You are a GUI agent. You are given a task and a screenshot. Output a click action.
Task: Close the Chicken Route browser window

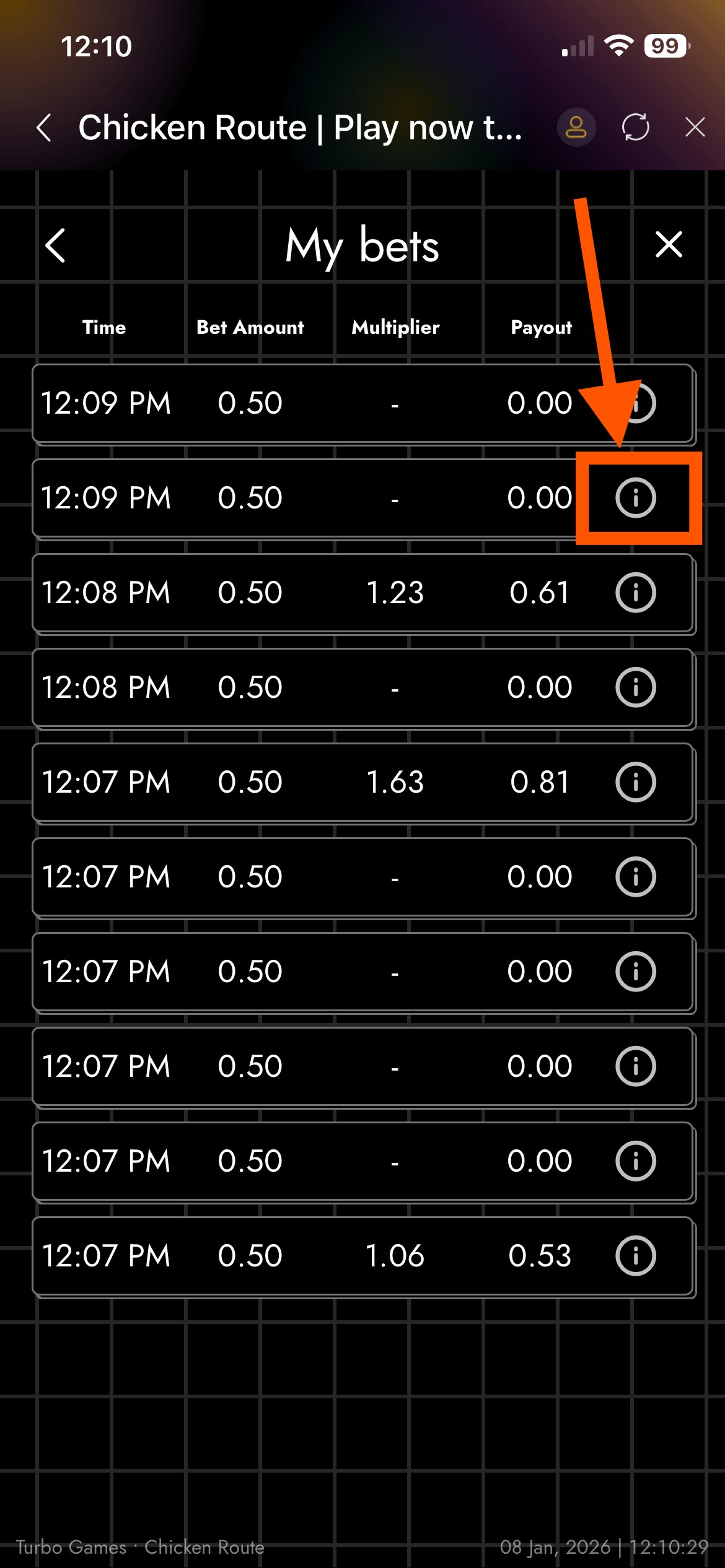point(695,128)
